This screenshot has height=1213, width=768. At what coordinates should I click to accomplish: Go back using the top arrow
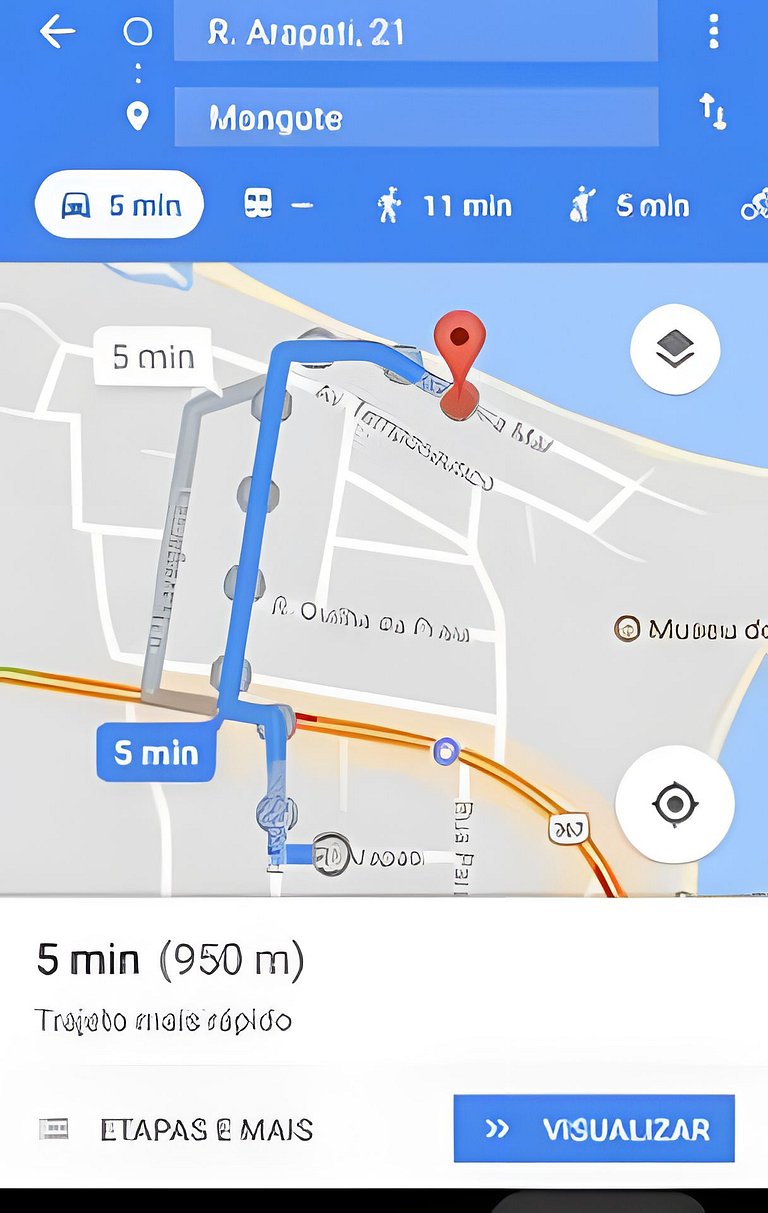[57, 32]
